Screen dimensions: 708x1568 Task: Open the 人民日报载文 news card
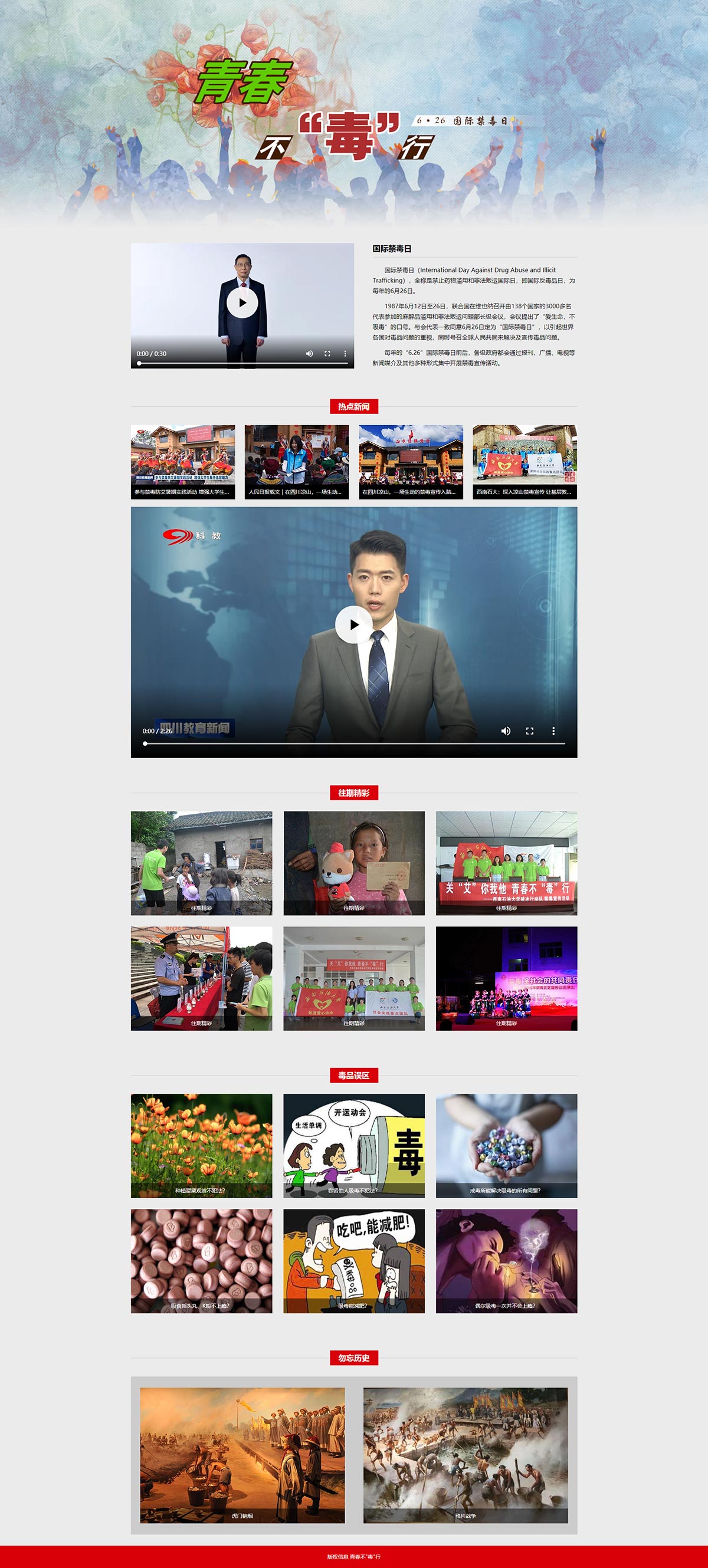tap(296, 462)
